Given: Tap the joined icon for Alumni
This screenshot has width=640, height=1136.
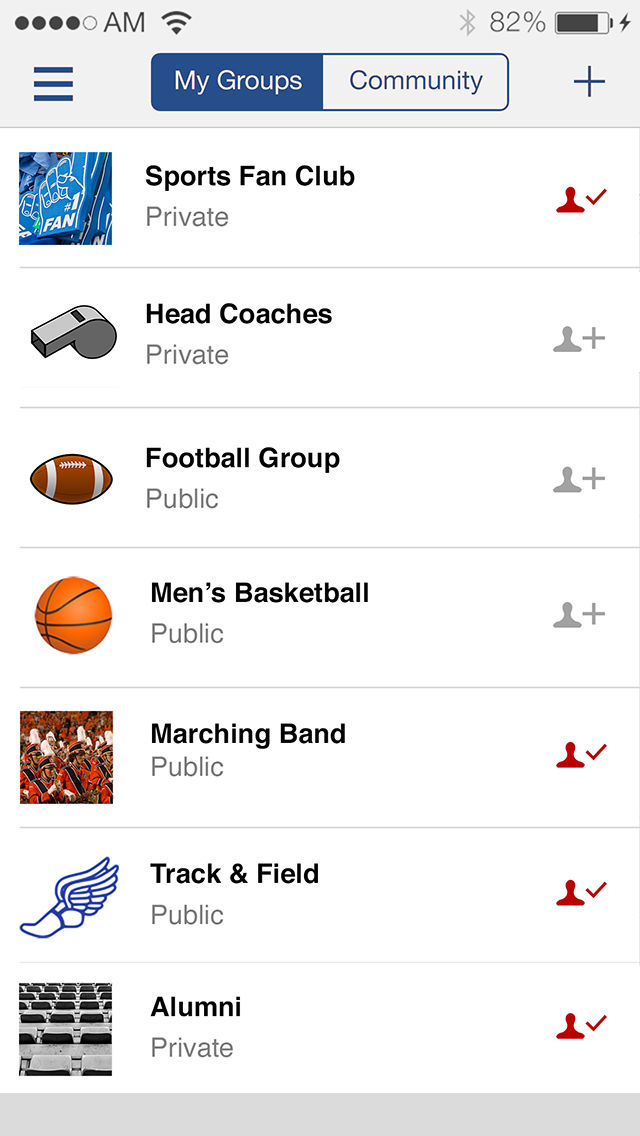Looking at the screenshot, I should coord(581,1025).
